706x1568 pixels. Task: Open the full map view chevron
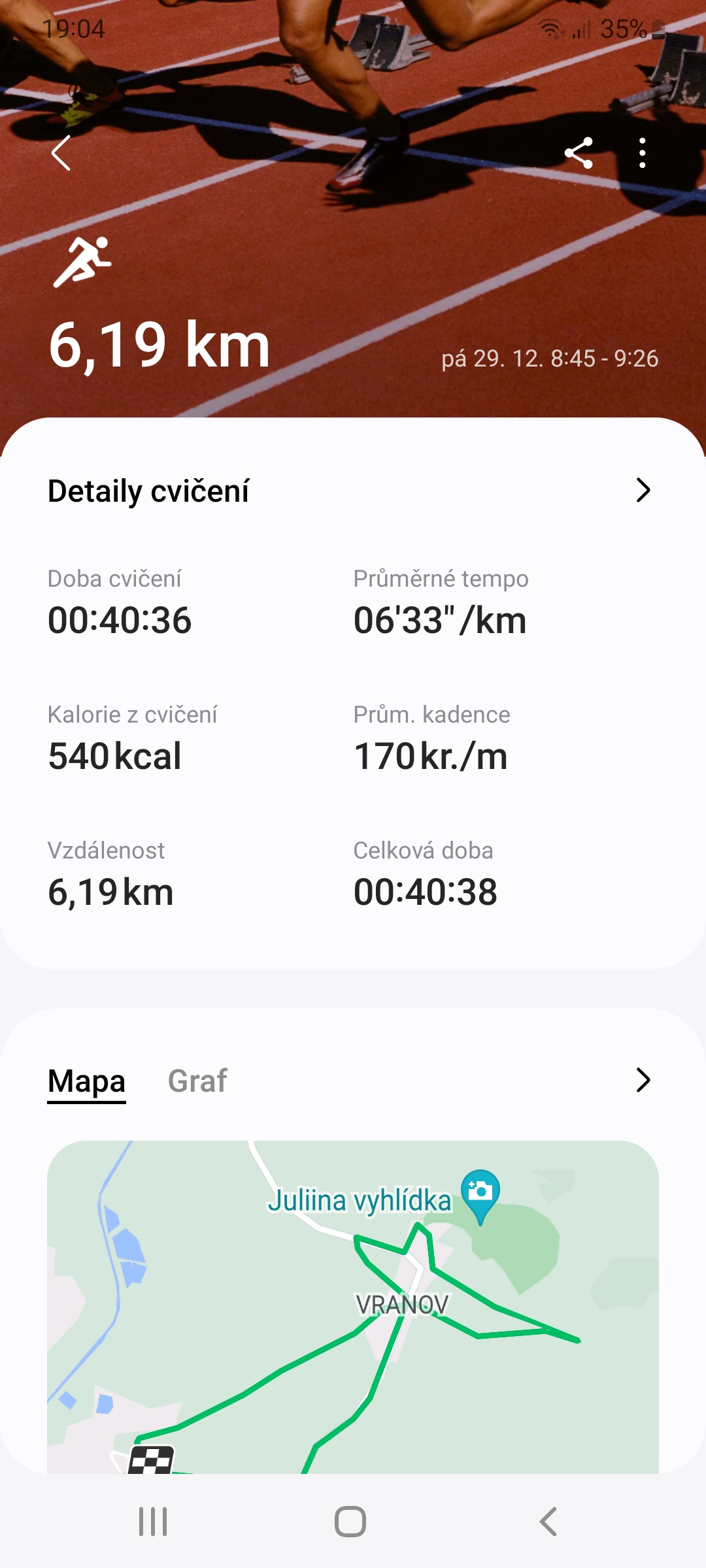[x=643, y=1081]
